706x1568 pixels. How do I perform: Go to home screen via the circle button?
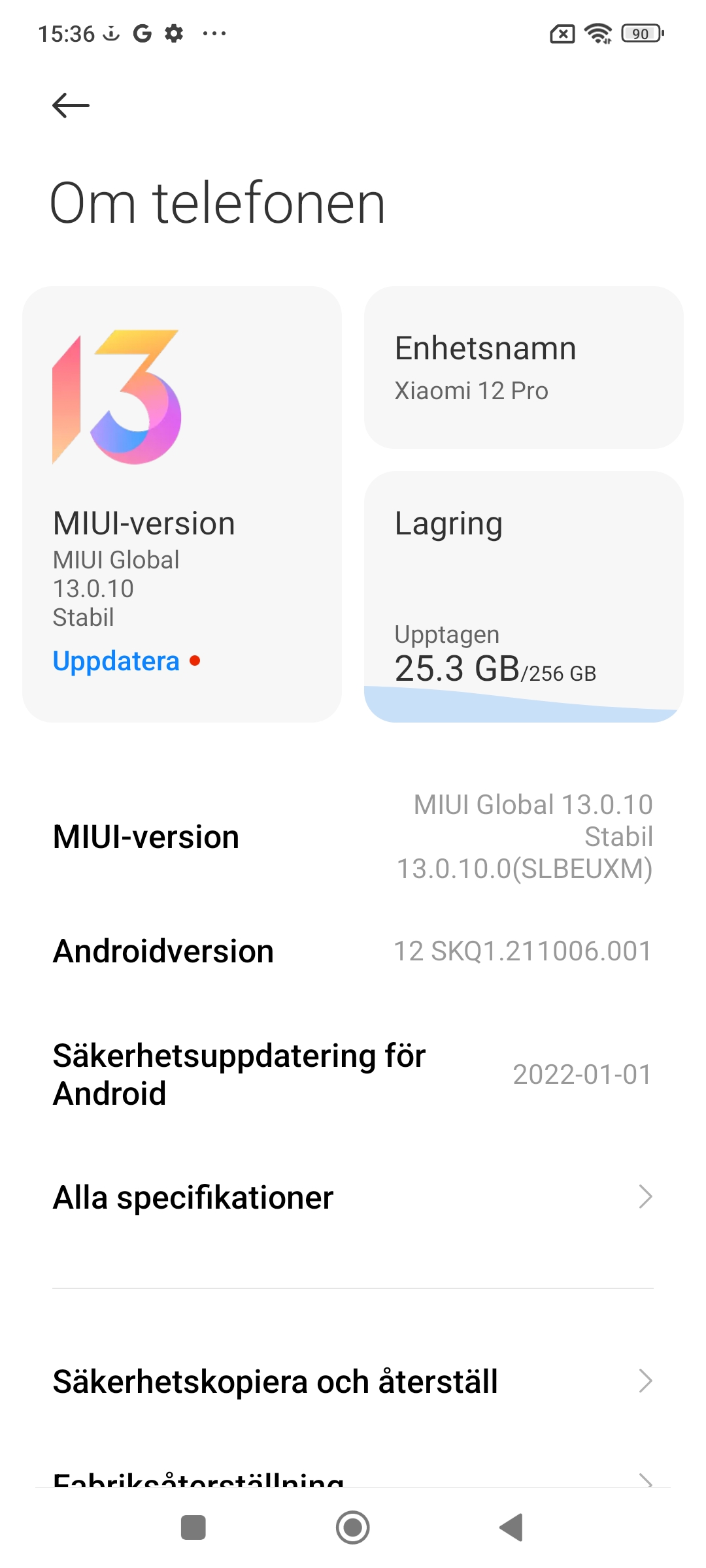point(353,1527)
